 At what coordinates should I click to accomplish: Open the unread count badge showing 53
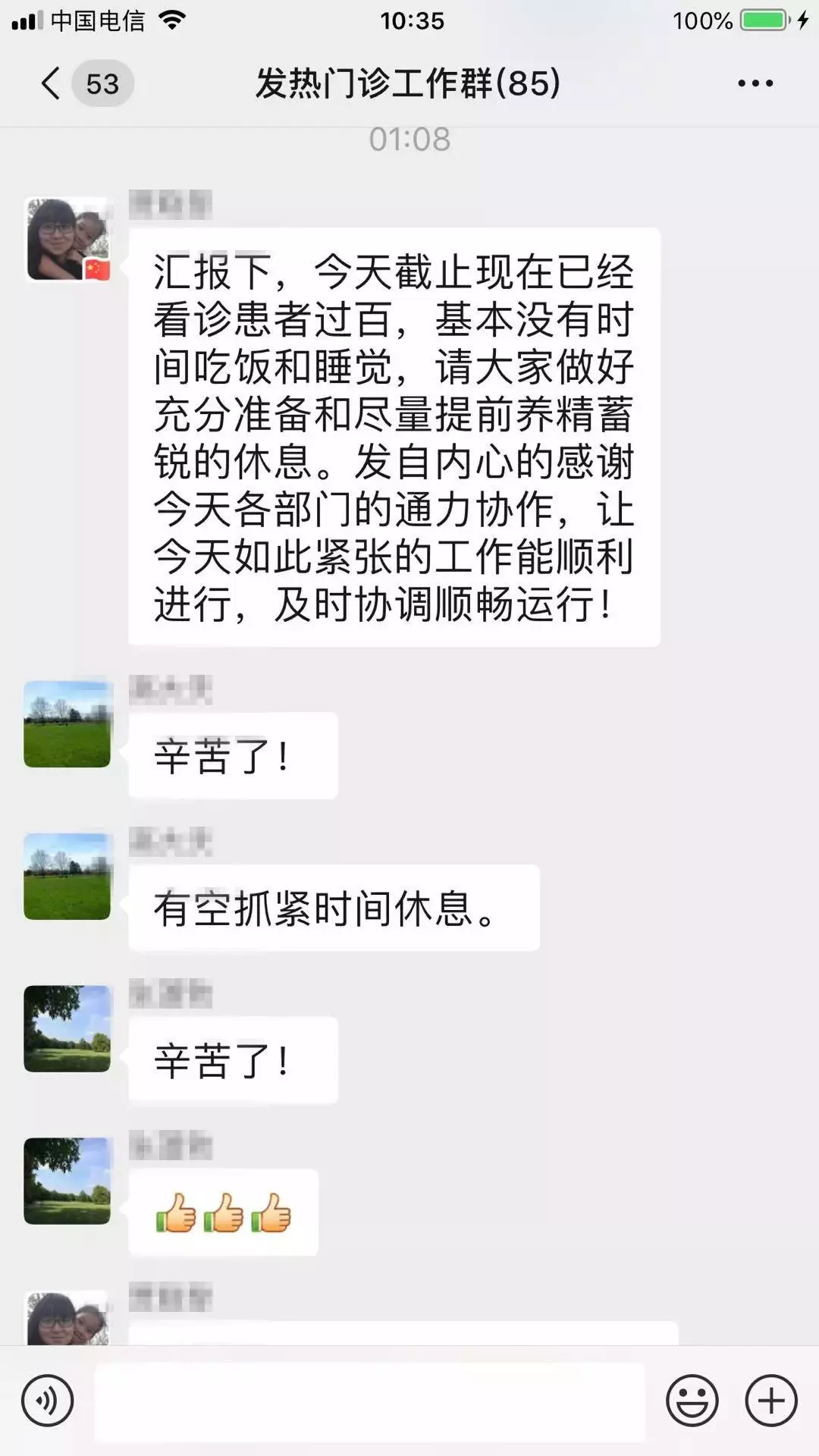coord(102,83)
